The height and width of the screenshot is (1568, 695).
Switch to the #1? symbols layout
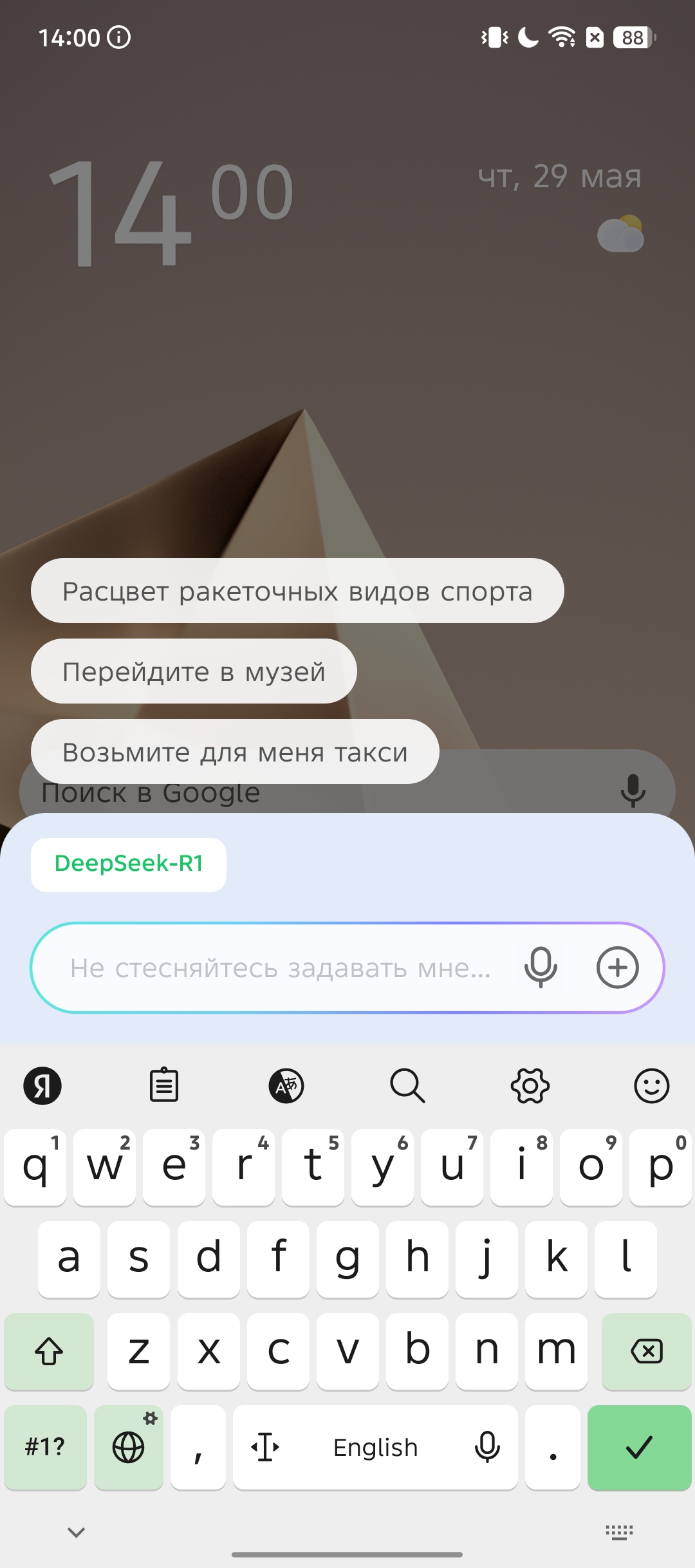(45, 1448)
